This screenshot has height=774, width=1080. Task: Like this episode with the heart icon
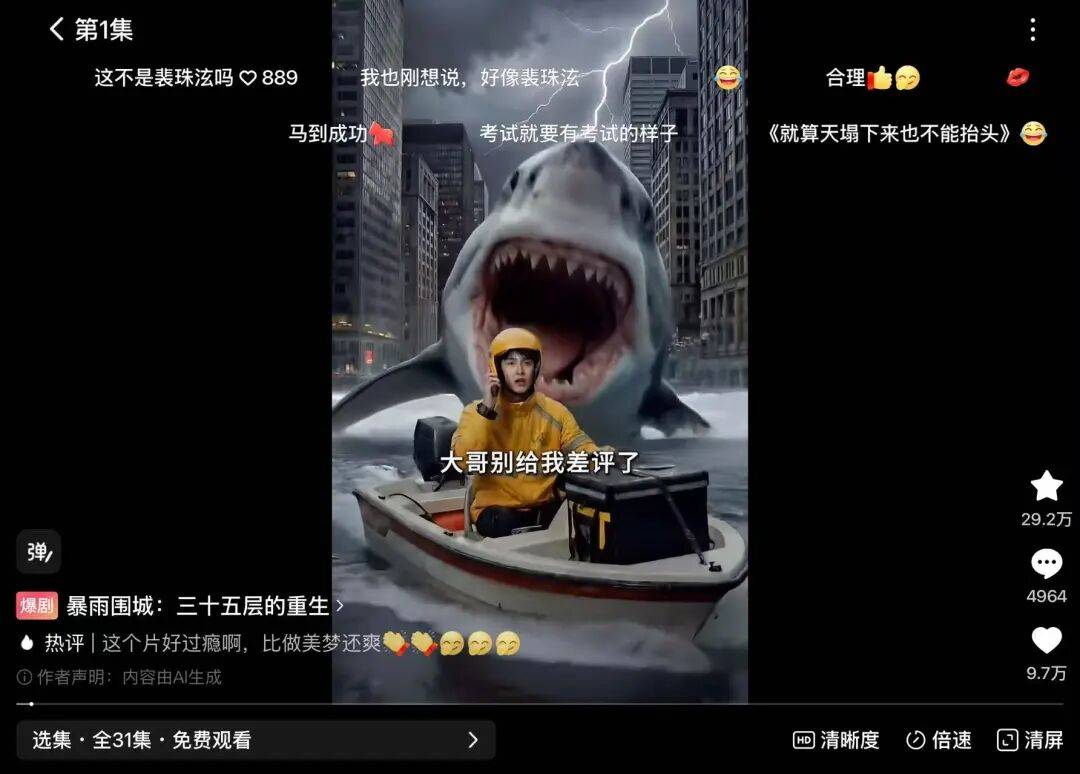coord(1046,641)
